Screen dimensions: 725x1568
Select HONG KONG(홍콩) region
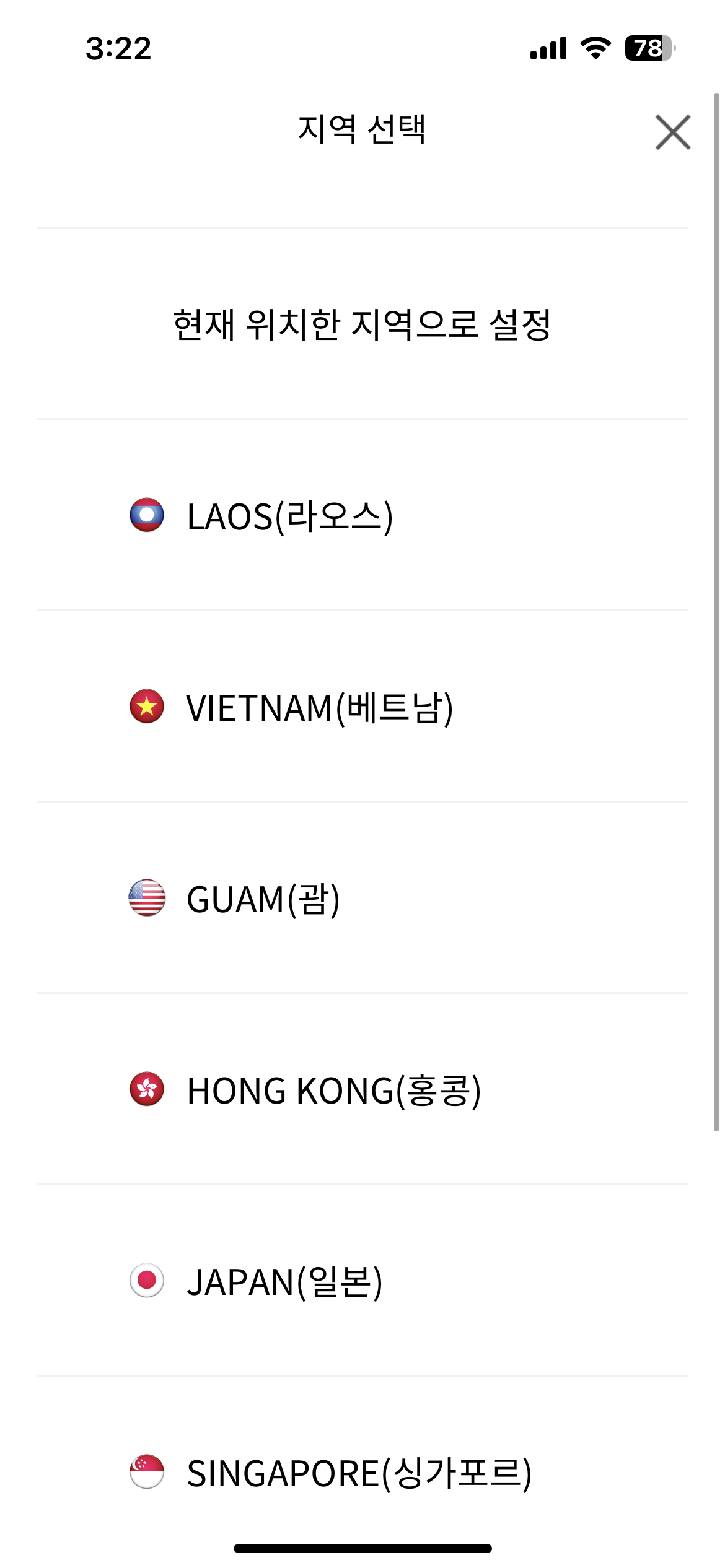(362, 1089)
